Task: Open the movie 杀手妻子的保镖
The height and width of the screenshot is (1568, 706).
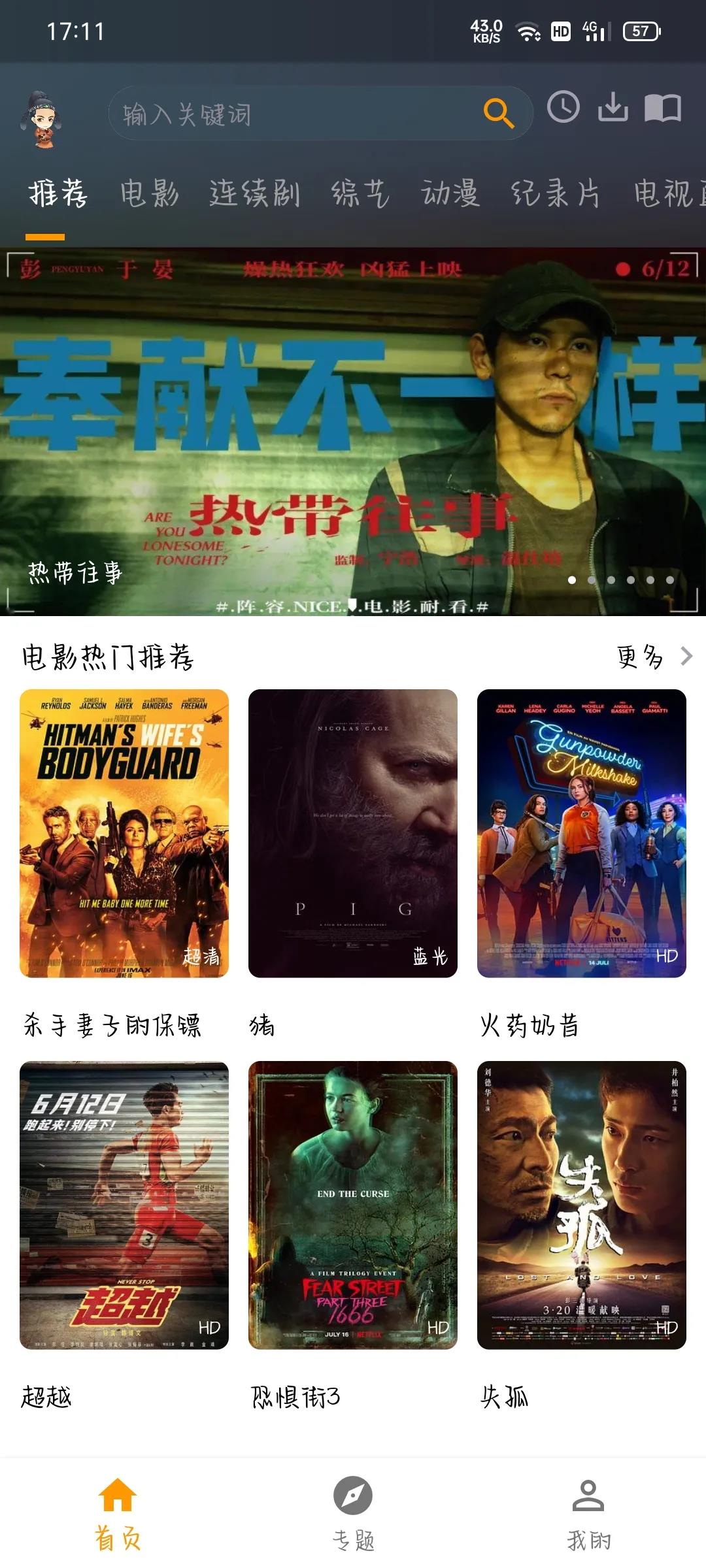Action: click(x=124, y=833)
